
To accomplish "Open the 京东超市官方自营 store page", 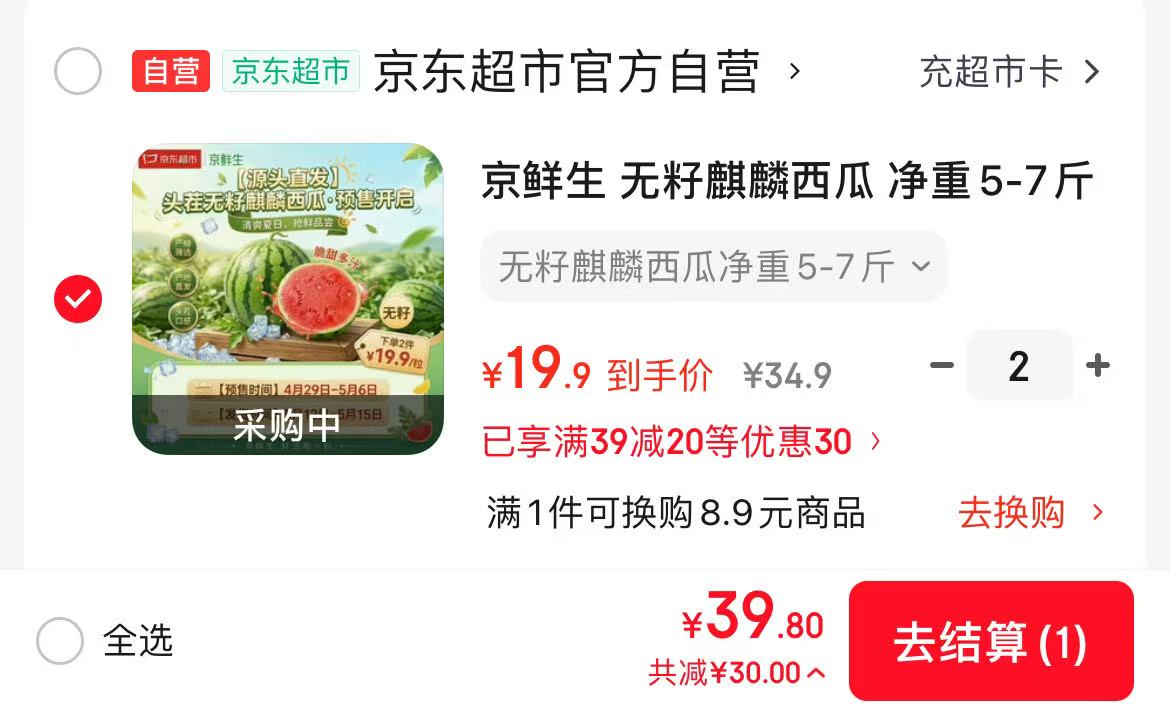I will 566,72.
